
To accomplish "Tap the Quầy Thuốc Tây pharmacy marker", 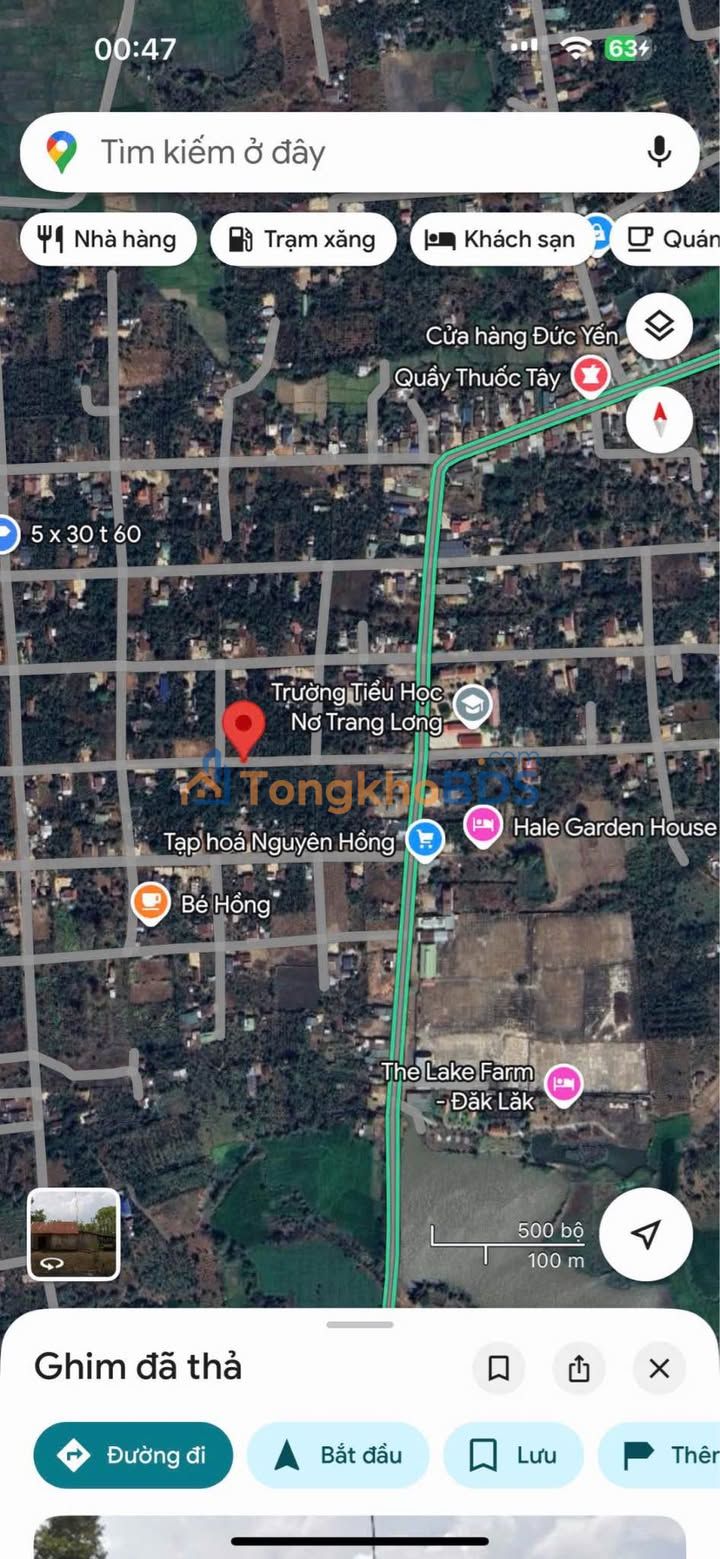I will [x=589, y=375].
